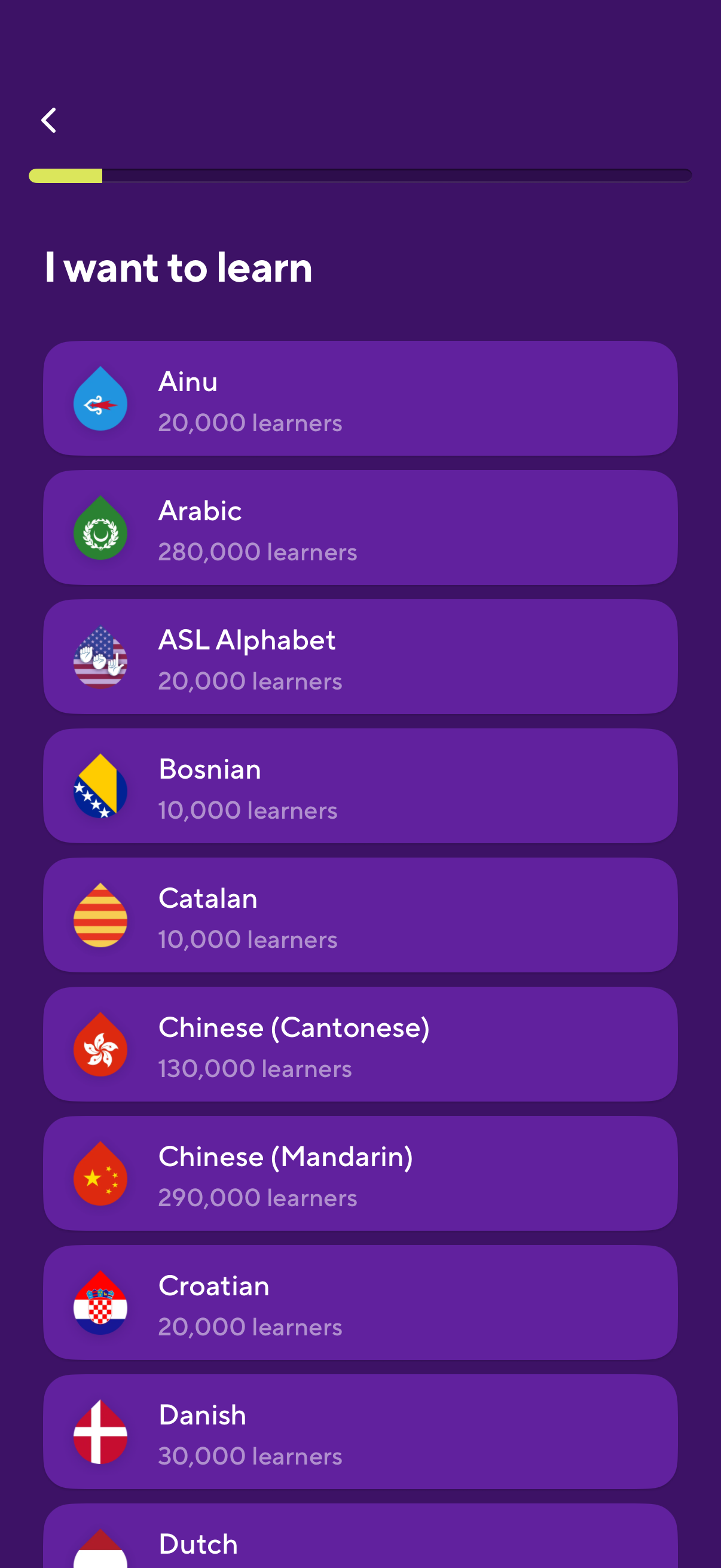The height and width of the screenshot is (1568, 721).
Task: Choose Danish with 30,000 learners
Action: [360, 1432]
